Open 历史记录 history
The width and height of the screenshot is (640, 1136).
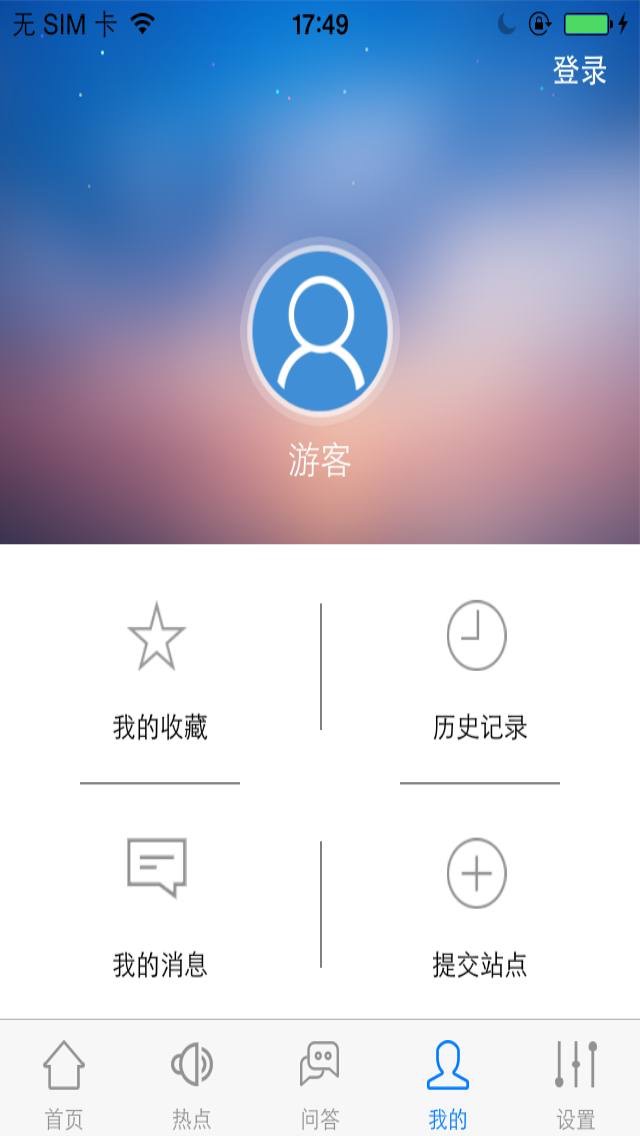pos(480,669)
